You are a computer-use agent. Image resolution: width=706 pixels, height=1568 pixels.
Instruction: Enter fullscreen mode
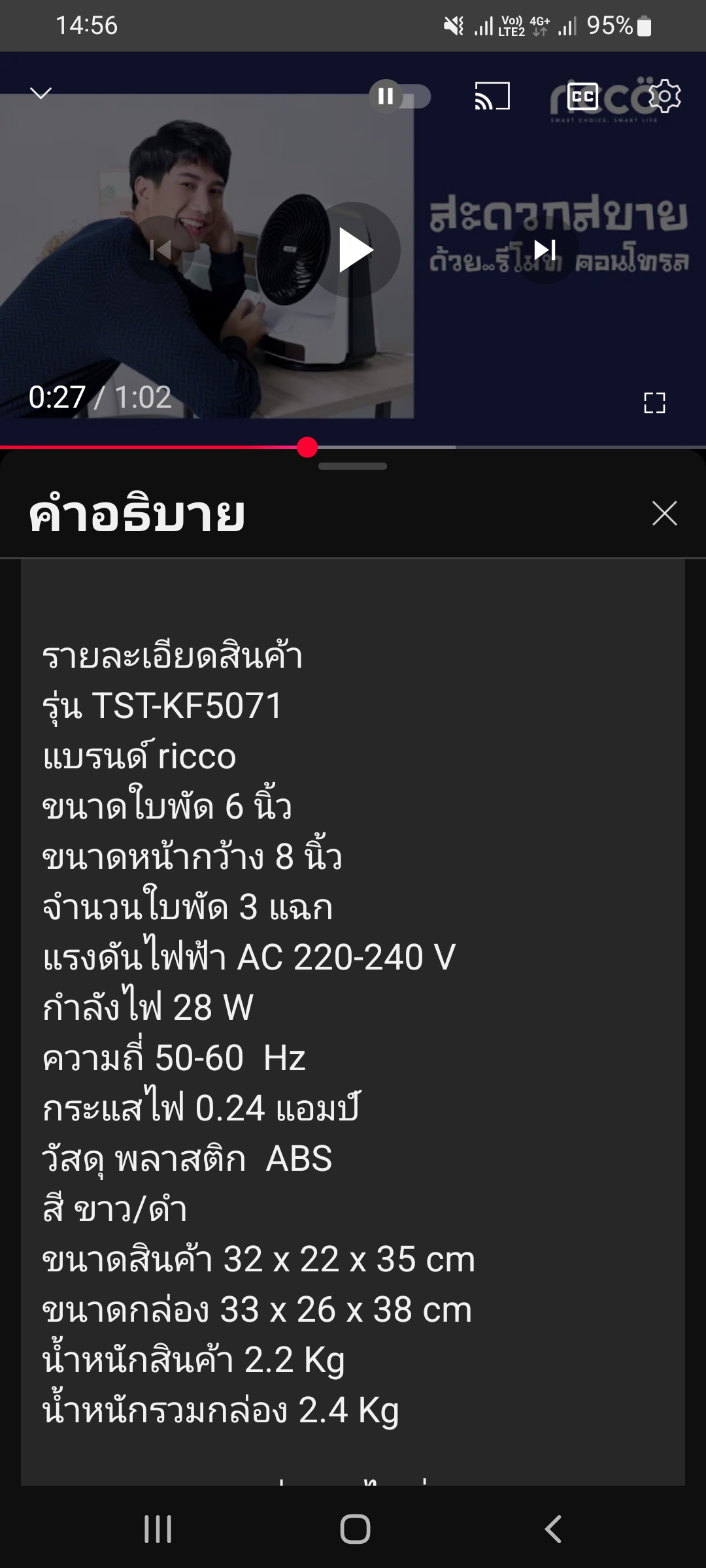pyautogui.click(x=654, y=402)
